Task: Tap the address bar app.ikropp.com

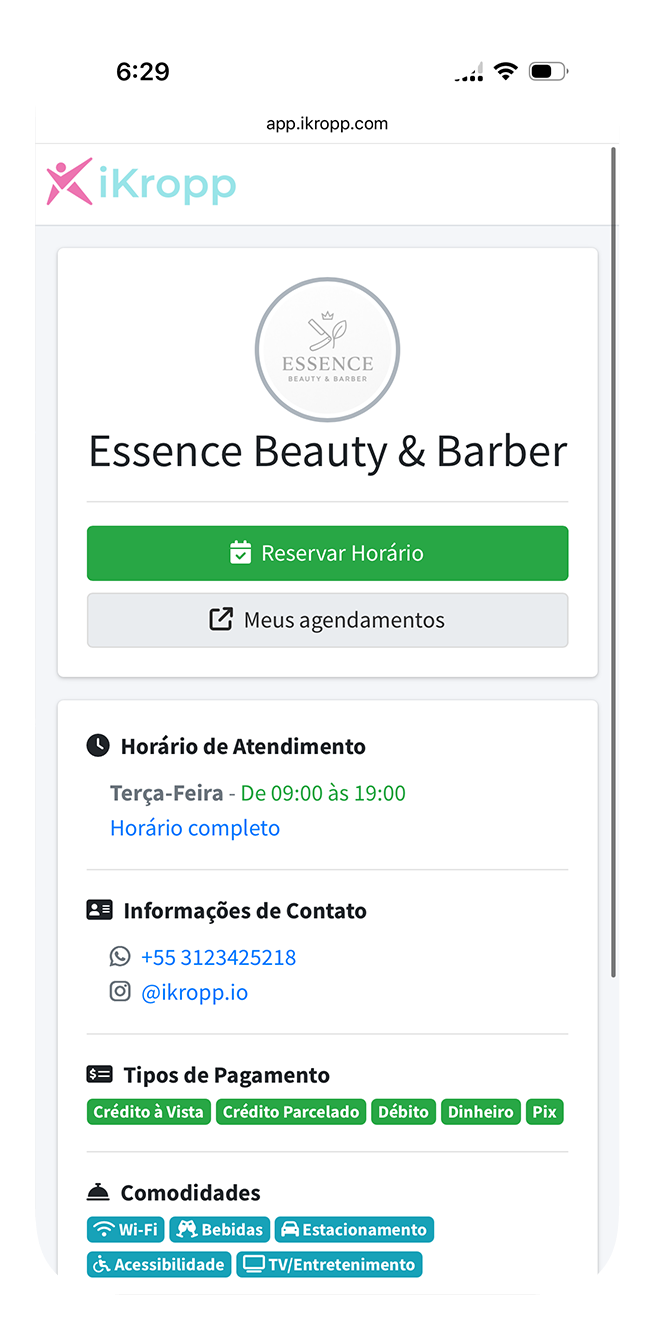Action: pyautogui.click(x=327, y=124)
